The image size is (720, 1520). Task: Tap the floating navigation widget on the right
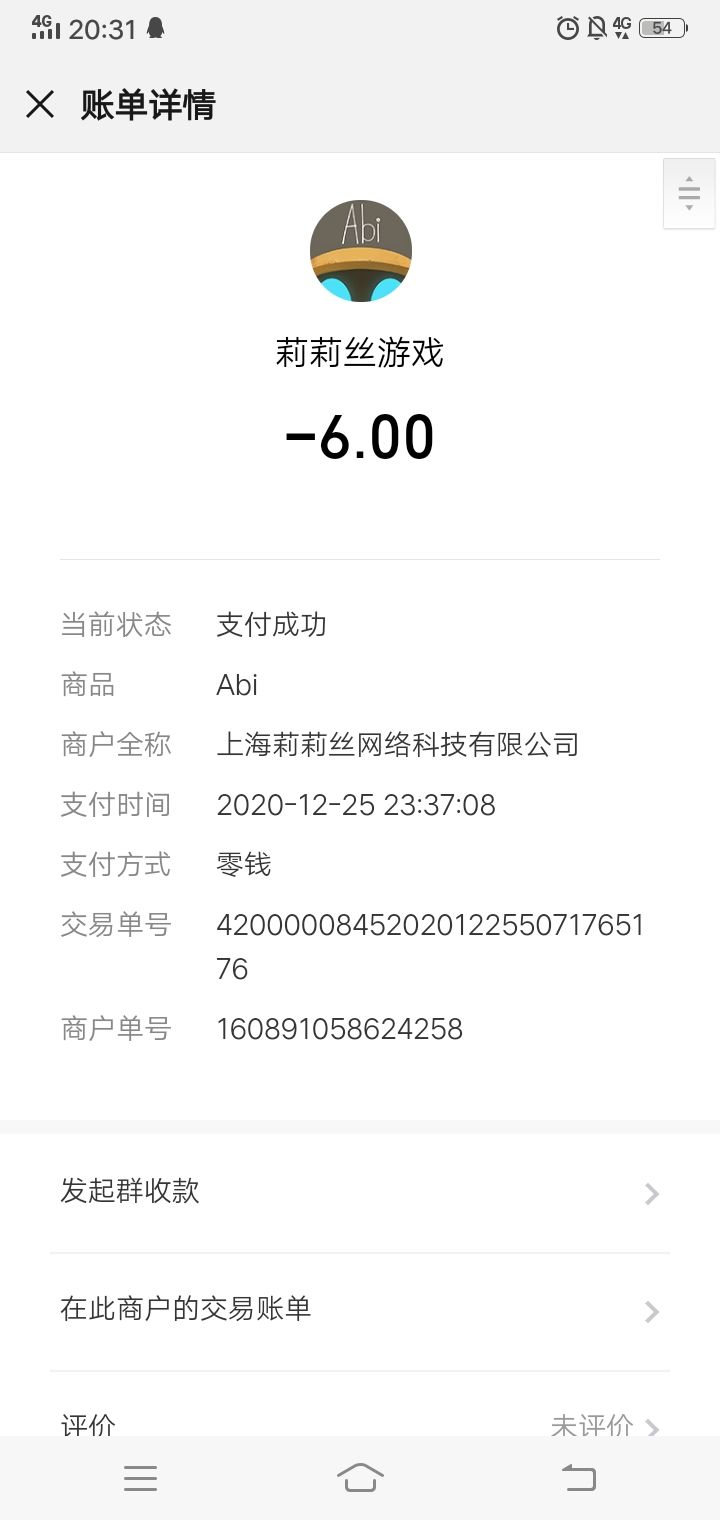click(689, 192)
